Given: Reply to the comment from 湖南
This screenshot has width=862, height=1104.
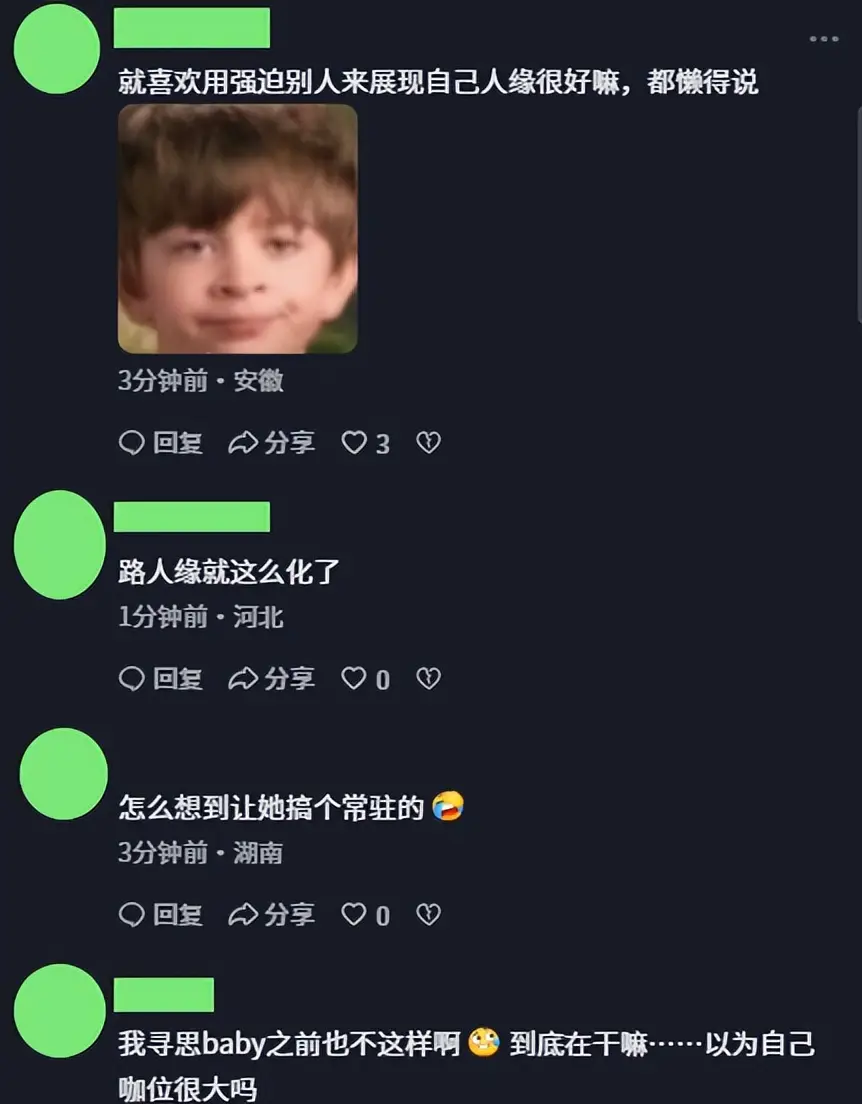Looking at the screenshot, I should click(x=161, y=914).
